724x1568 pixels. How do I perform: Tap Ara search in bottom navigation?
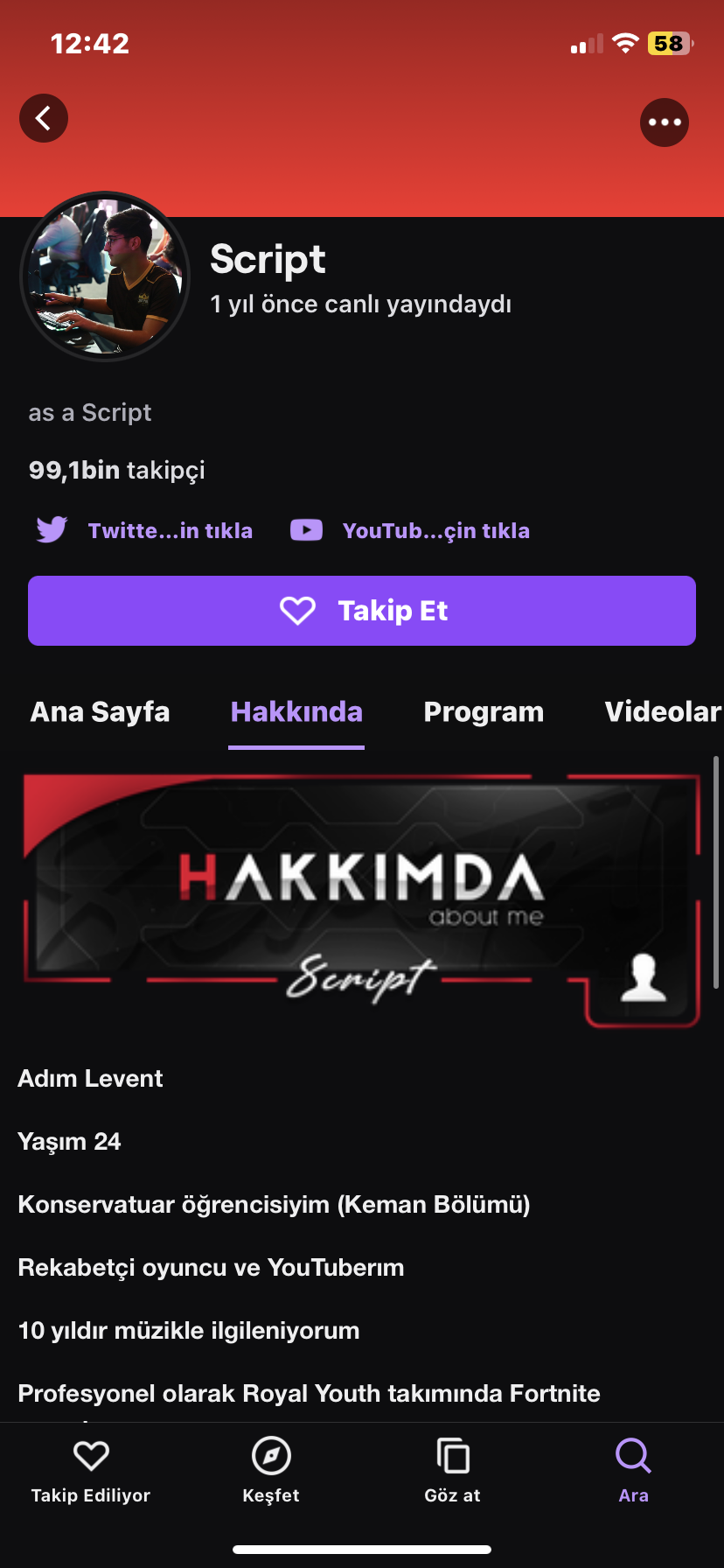coord(633,1470)
